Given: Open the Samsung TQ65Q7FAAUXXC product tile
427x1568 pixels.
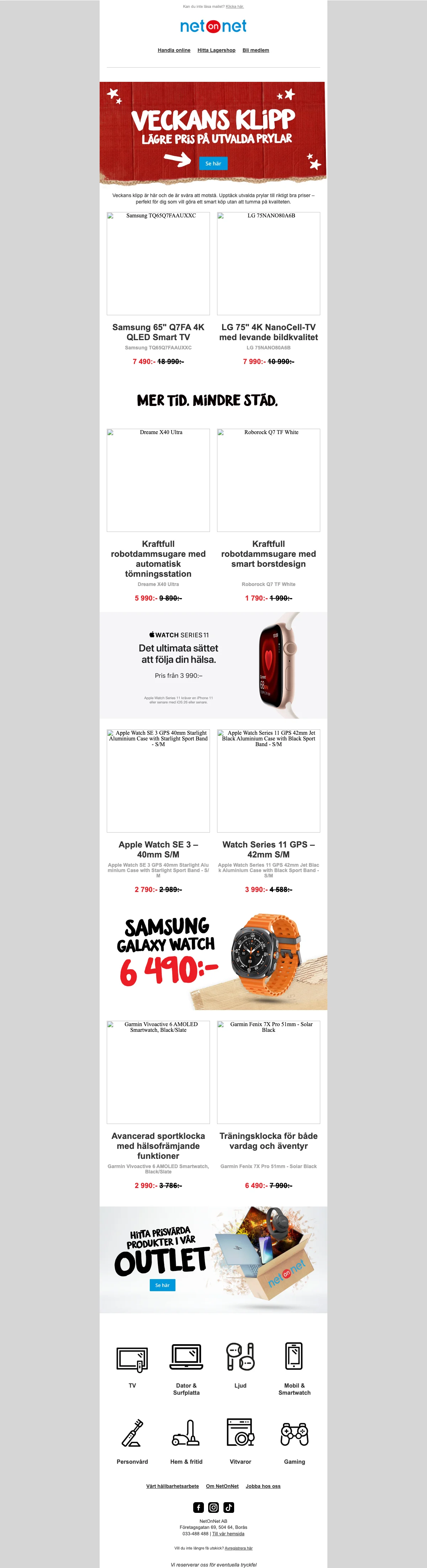Looking at the screenshot, I should (x=158, y=264).
